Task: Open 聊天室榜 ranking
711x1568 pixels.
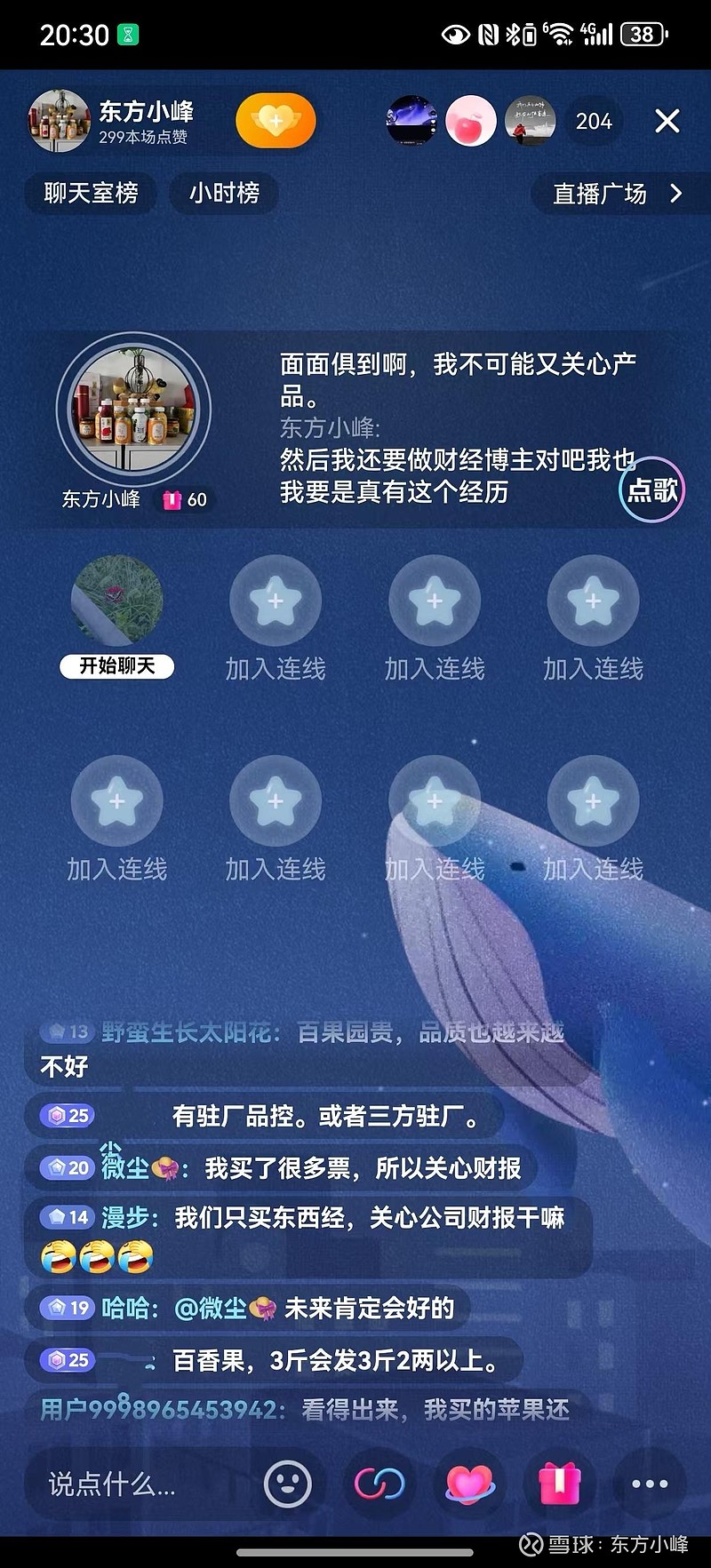Action: click(x=91, y=193)
